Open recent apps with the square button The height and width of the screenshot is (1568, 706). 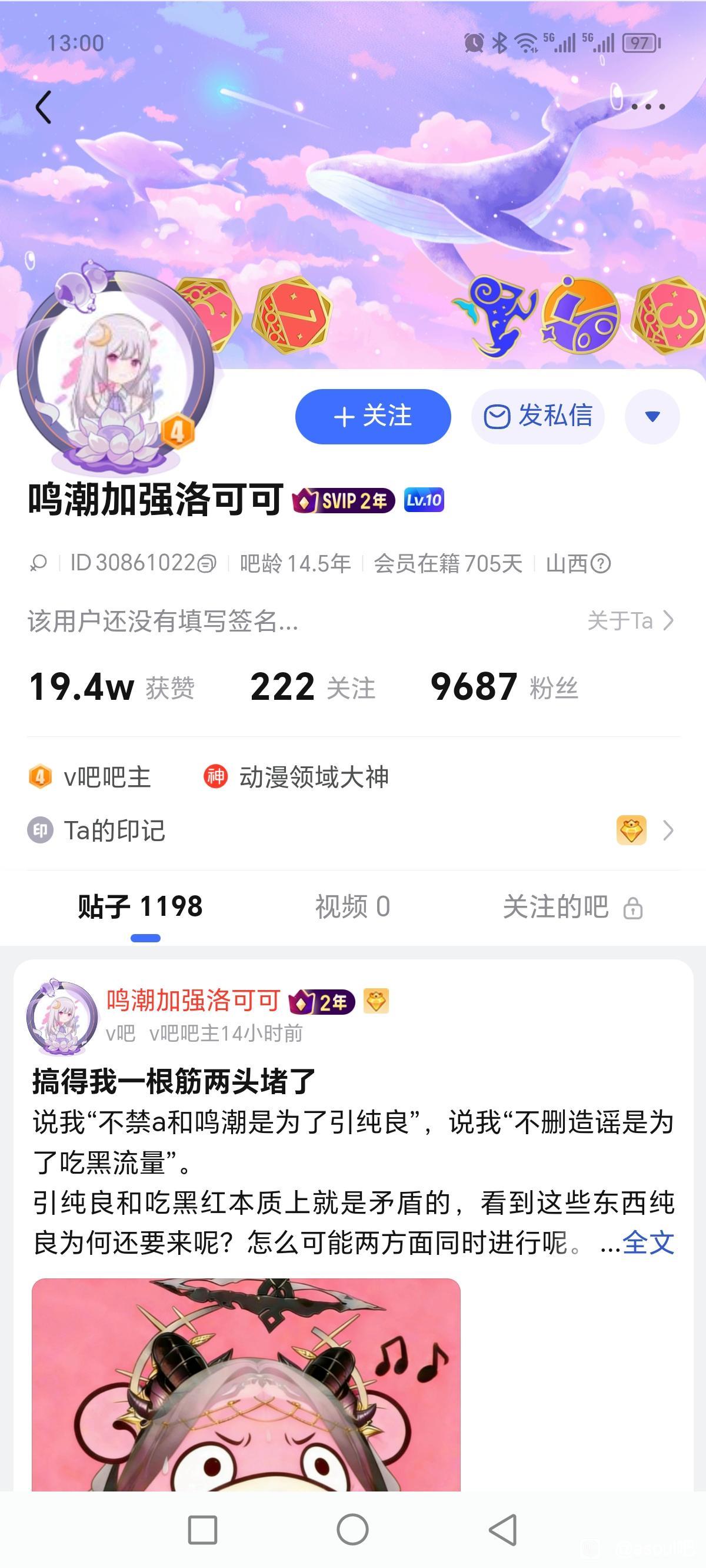(x=202, y=1530)
